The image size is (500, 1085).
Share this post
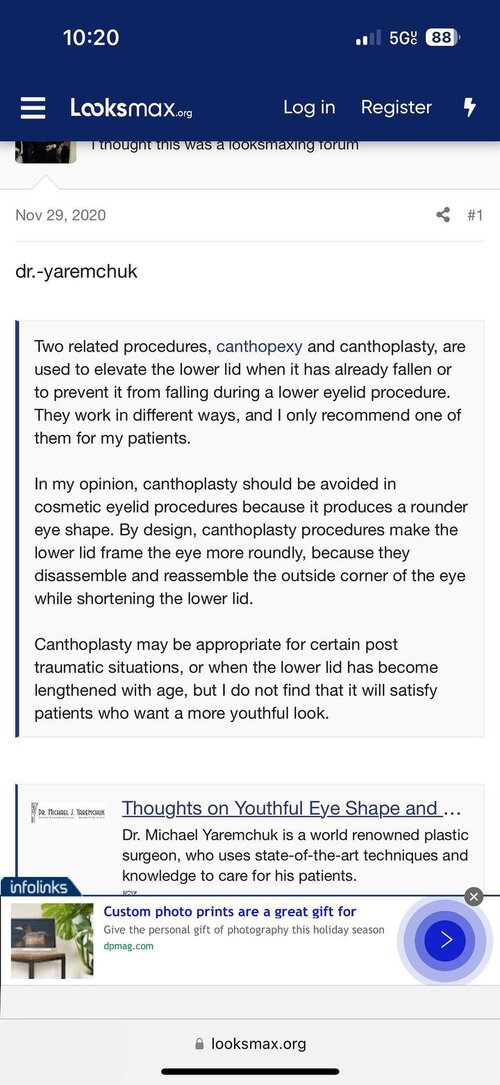click(x=443, y=215)
